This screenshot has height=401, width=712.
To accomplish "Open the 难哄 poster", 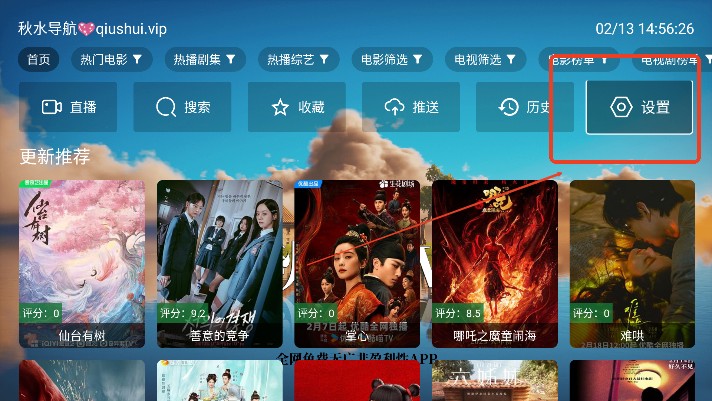I will tap(632, 262).
